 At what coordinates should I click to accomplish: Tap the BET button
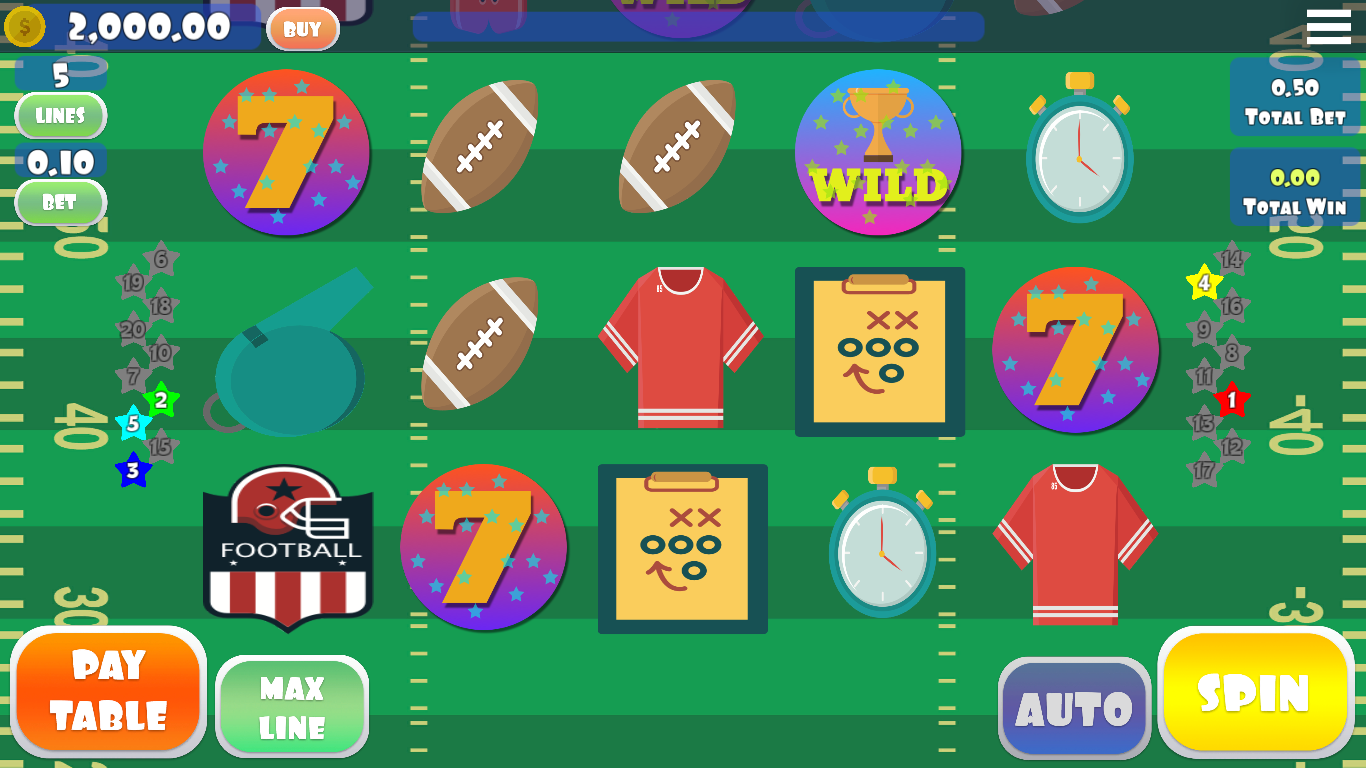pos(60,202)
